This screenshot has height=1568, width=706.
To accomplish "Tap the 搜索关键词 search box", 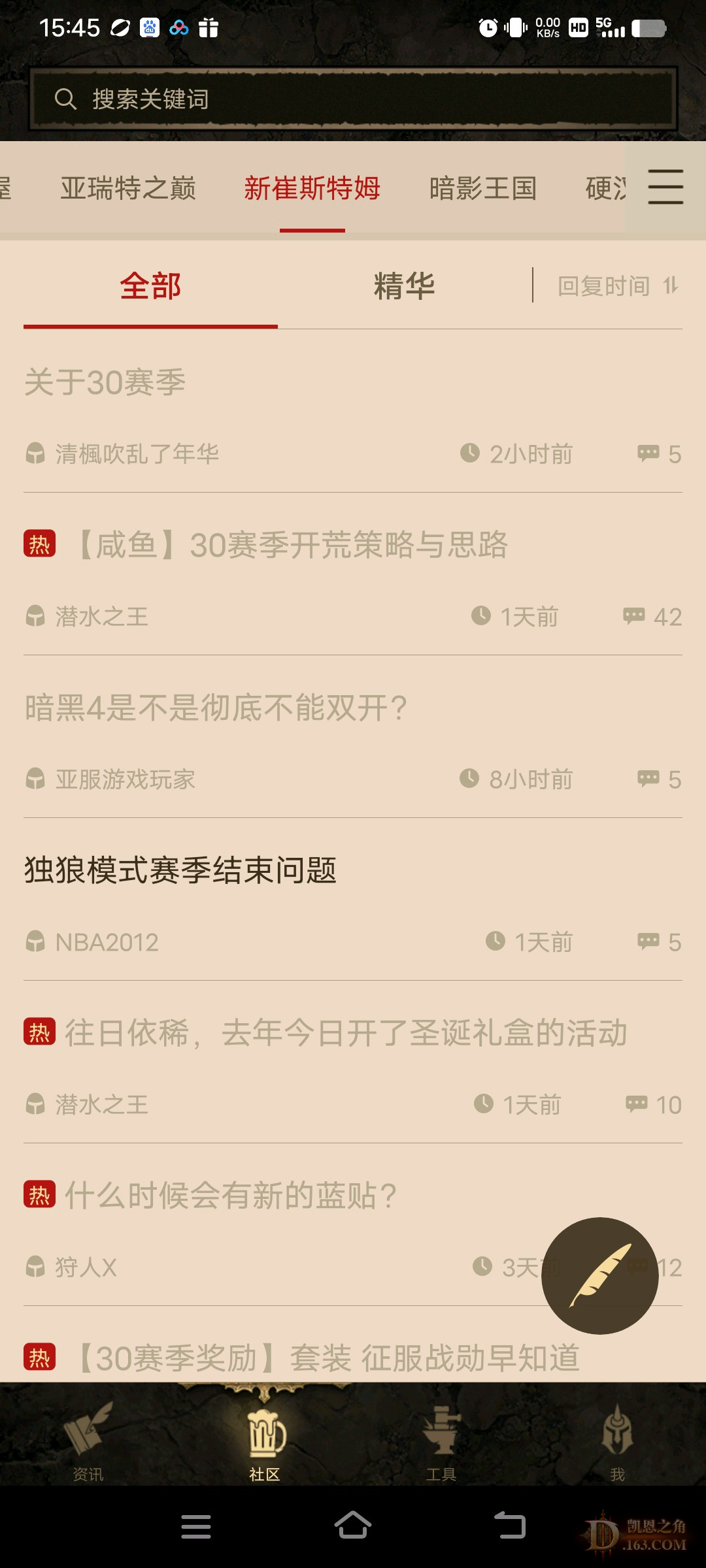I will click(x=353, y=99).
